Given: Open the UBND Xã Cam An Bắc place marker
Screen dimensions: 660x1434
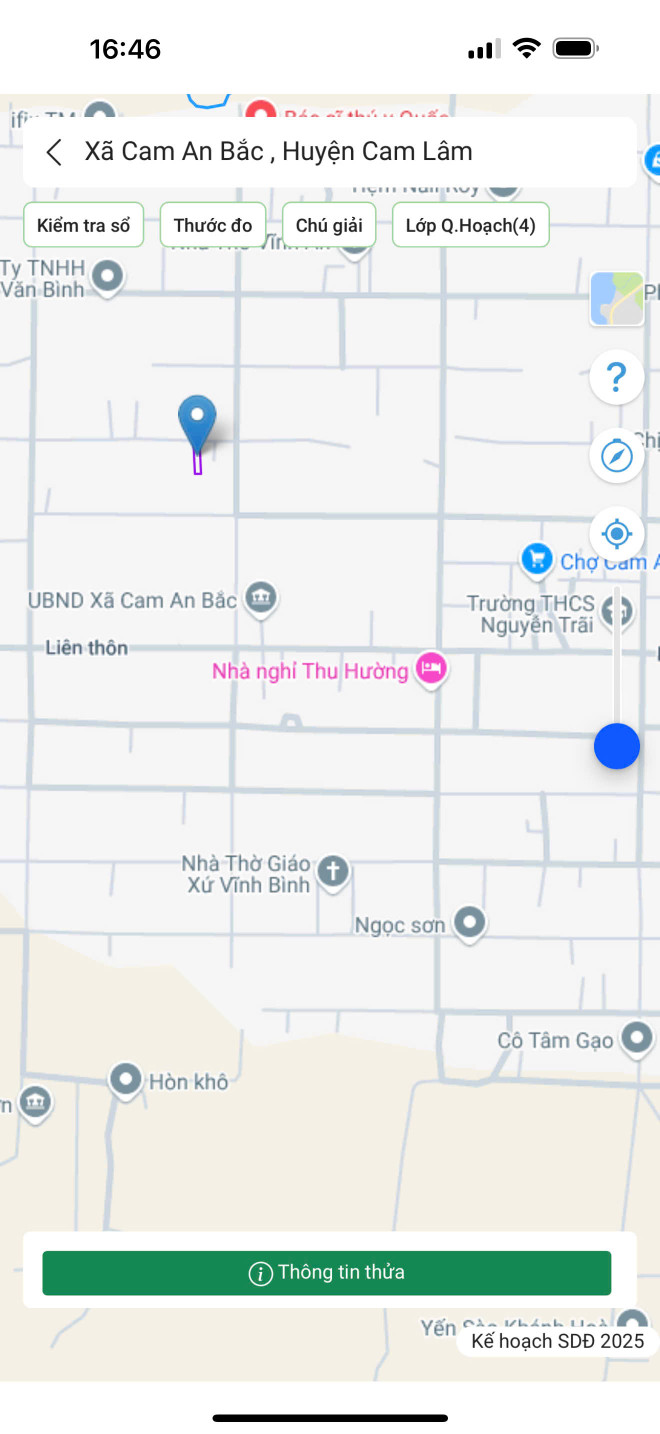Looking at the screenshot, I should pos(261,598).
